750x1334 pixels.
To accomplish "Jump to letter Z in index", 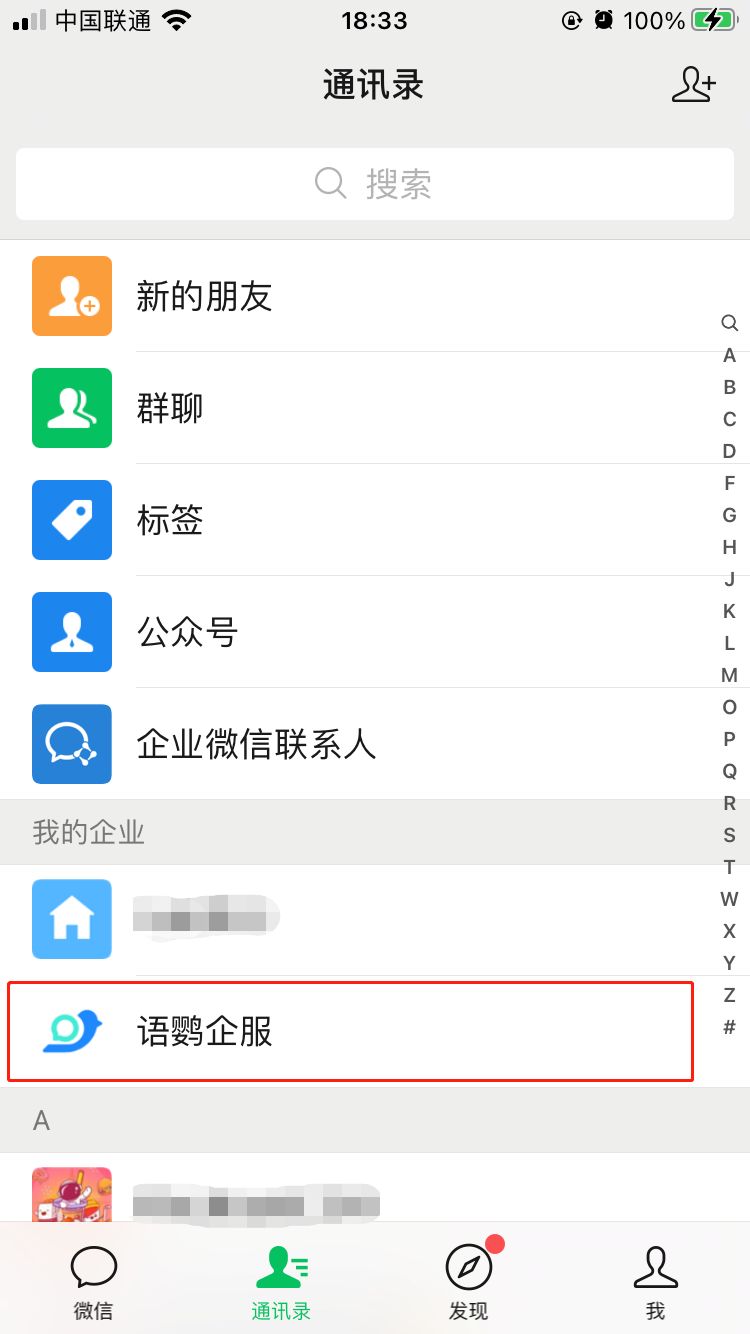I will (x=729, y=995).
